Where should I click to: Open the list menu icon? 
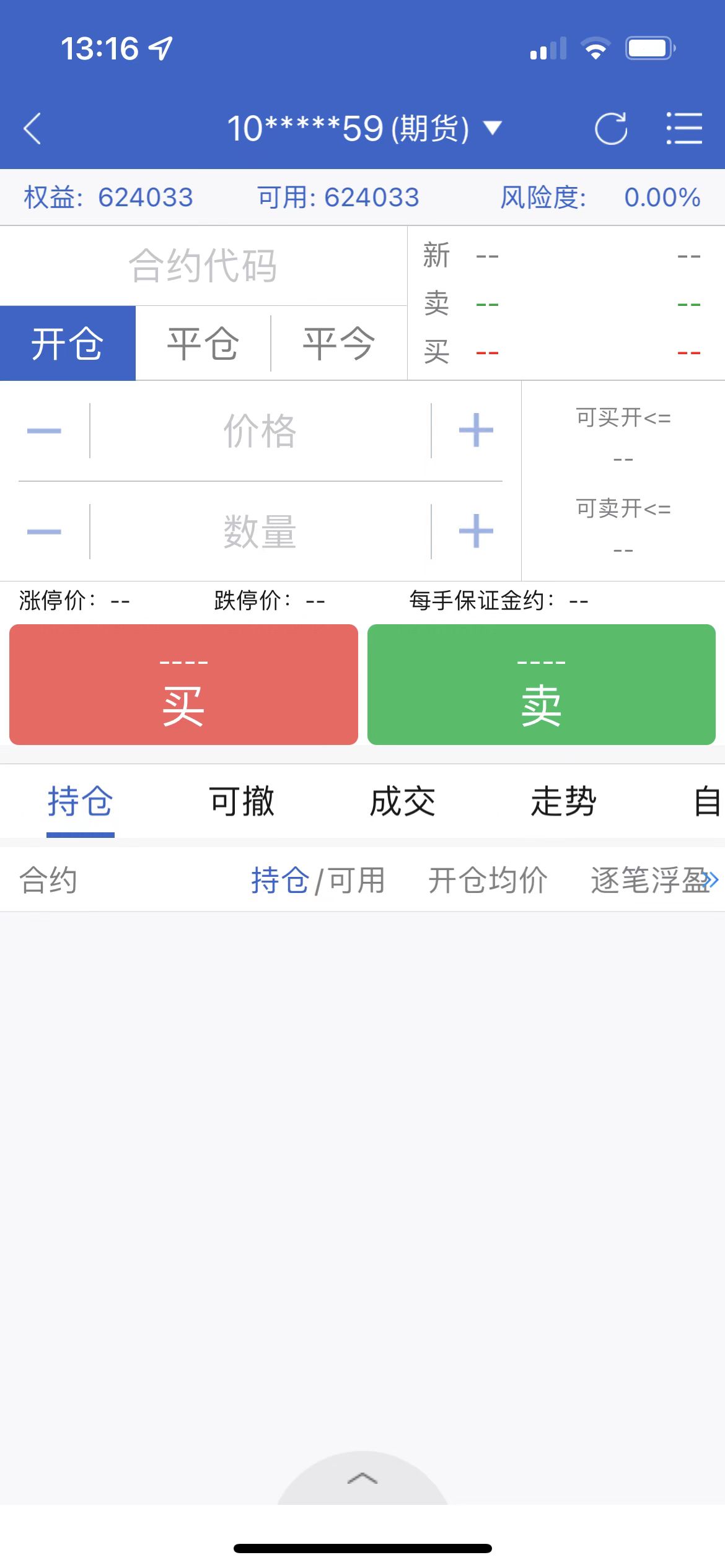tap(684, 129)
